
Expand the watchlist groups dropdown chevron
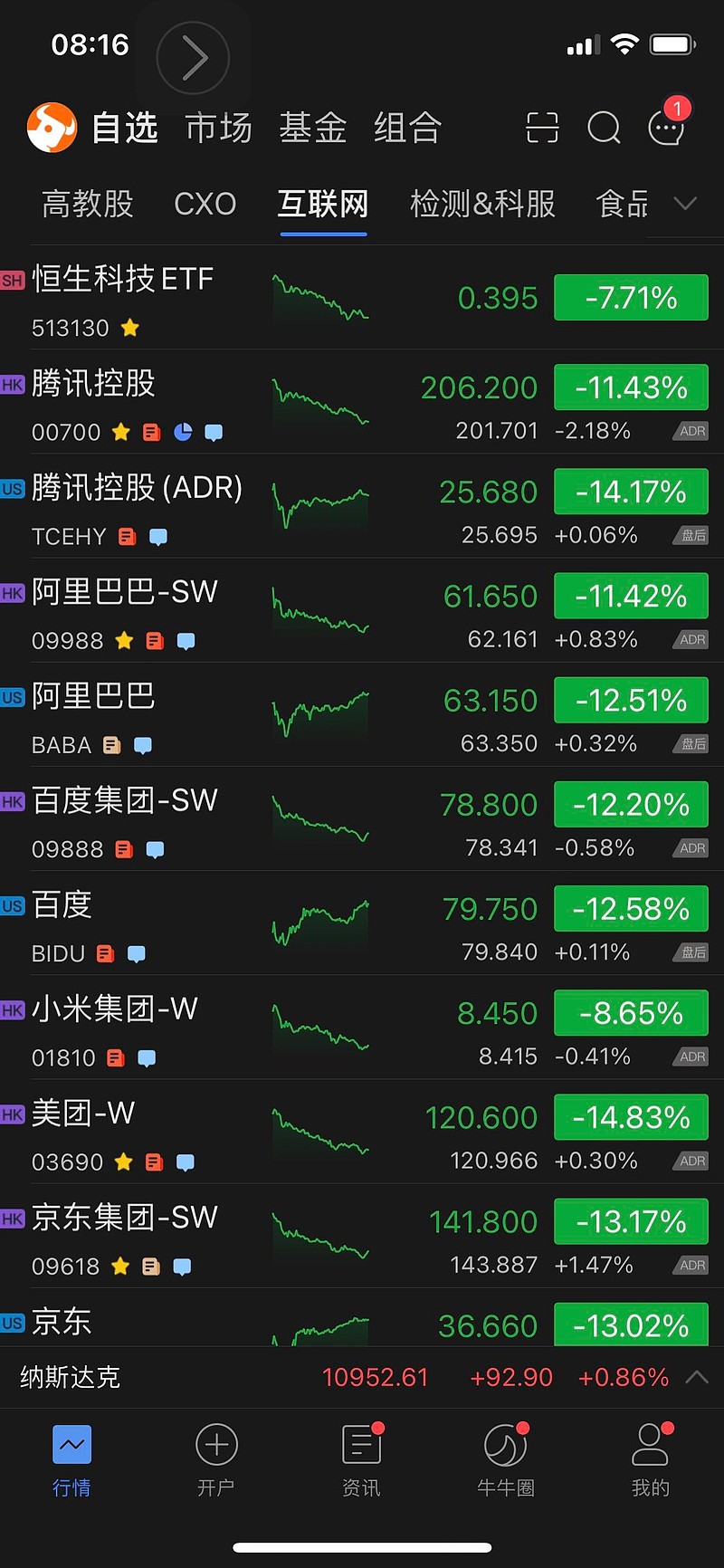point(686,204)
